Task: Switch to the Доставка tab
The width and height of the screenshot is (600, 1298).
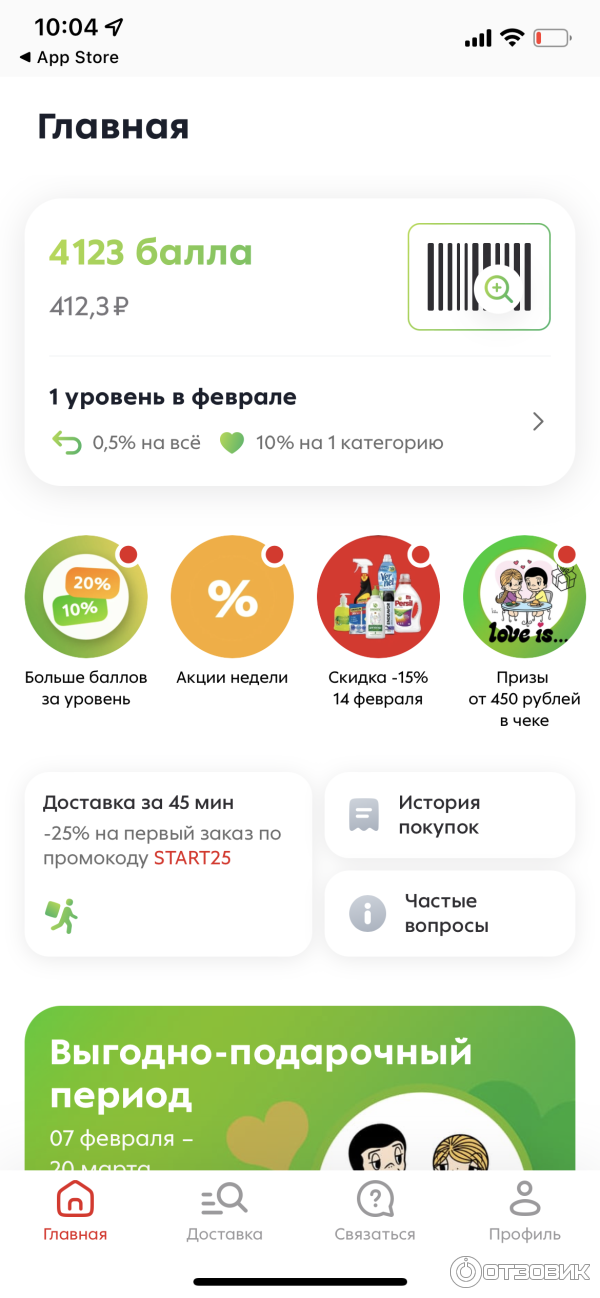Action: coord(224,1210)
